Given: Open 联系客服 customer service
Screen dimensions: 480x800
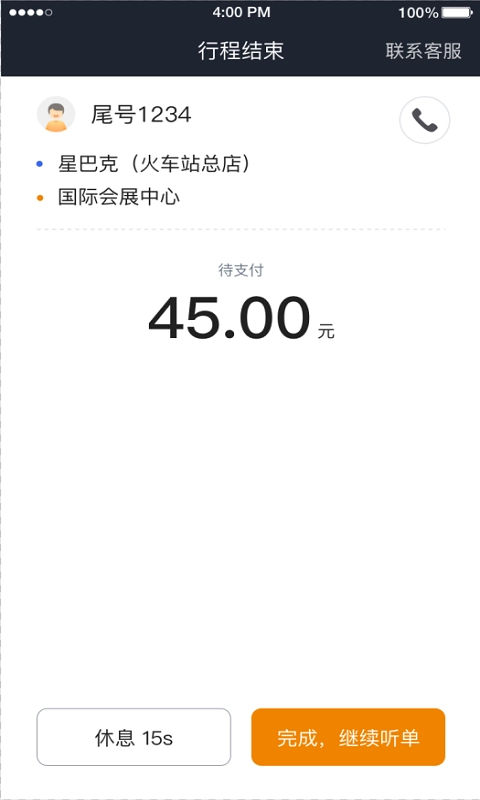Looking at the screenshot, I should click(423, 51).
